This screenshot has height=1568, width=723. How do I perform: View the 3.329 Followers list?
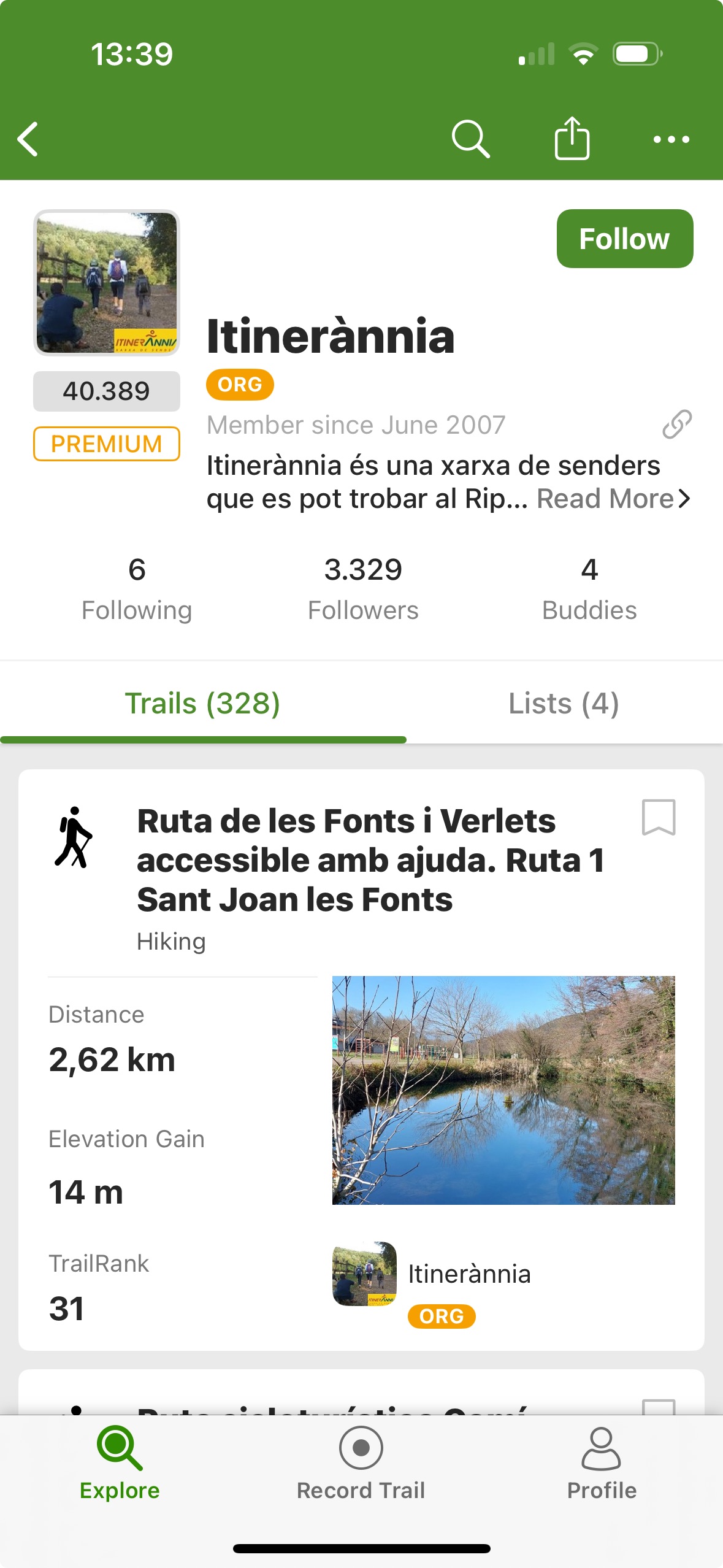363,588
